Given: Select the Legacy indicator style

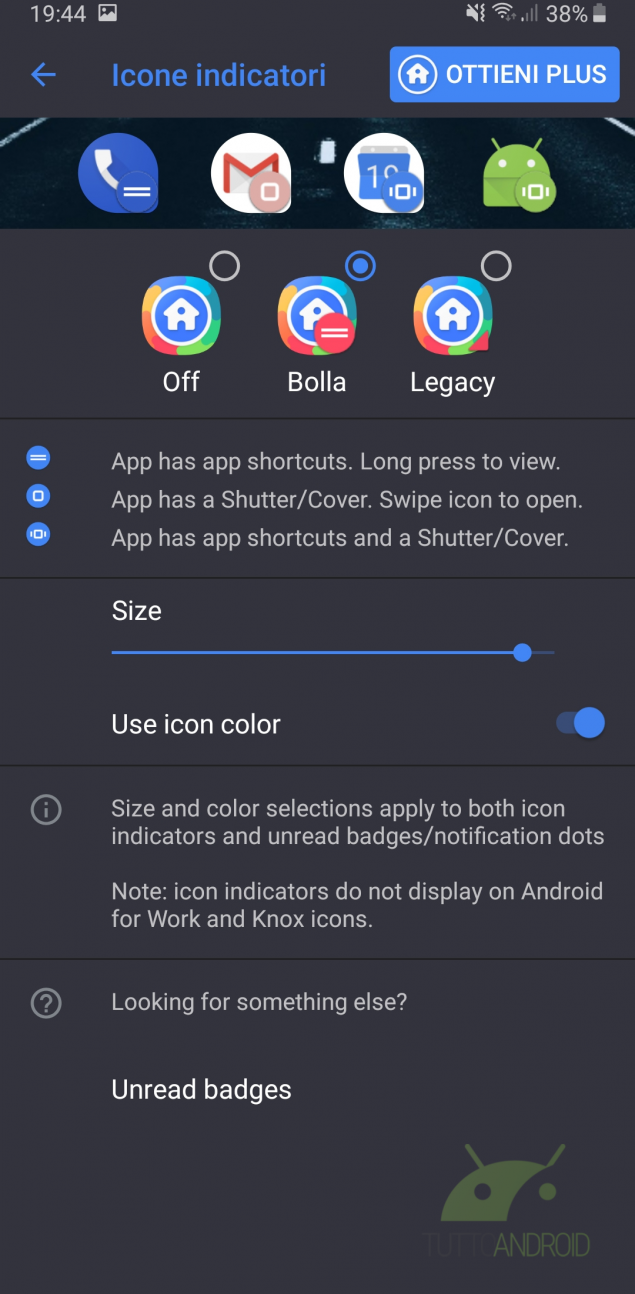Looking at the screenshot, I should [496, 266].
